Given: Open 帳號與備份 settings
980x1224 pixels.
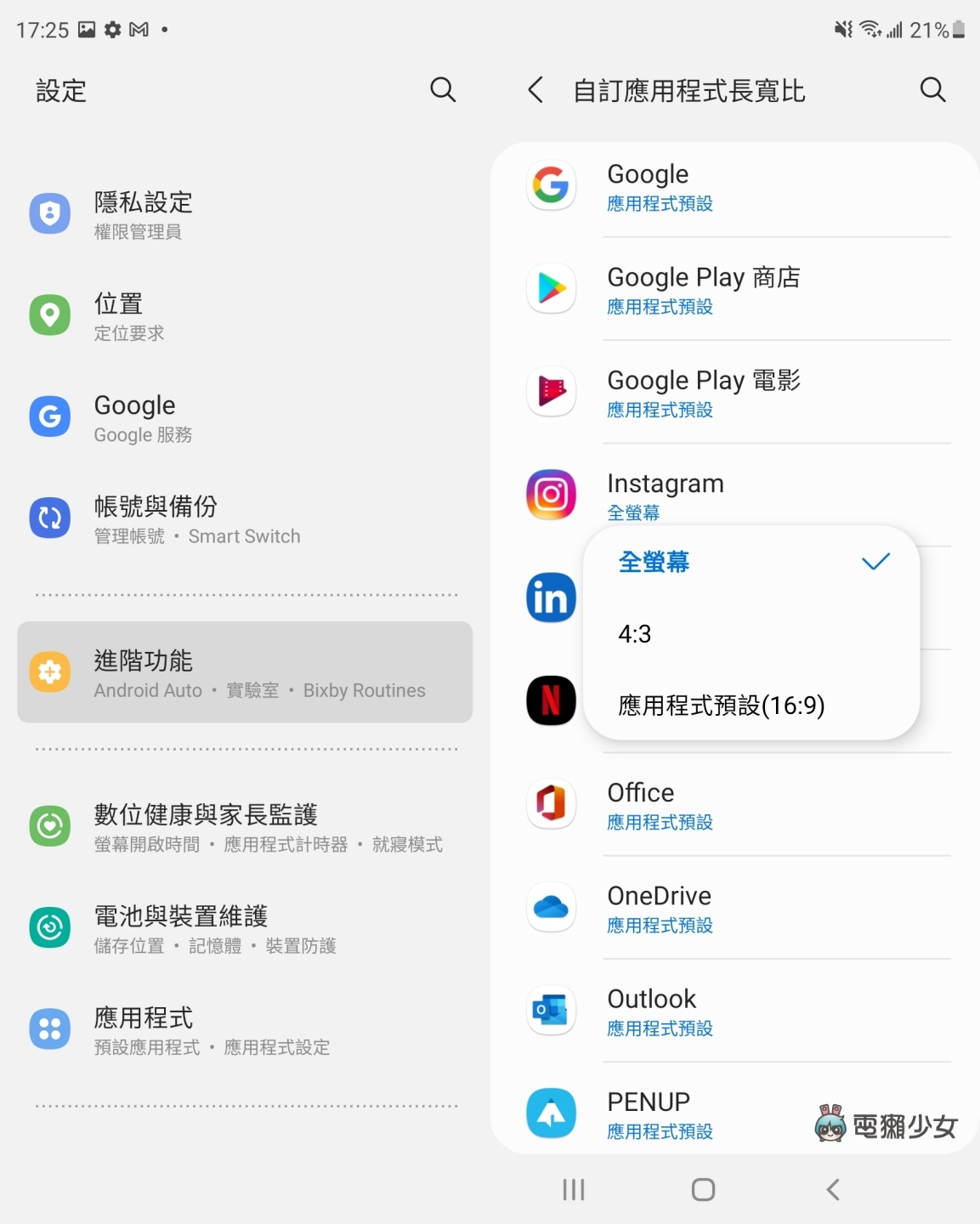Looking at the screenshot, I should tap(244, 518).
